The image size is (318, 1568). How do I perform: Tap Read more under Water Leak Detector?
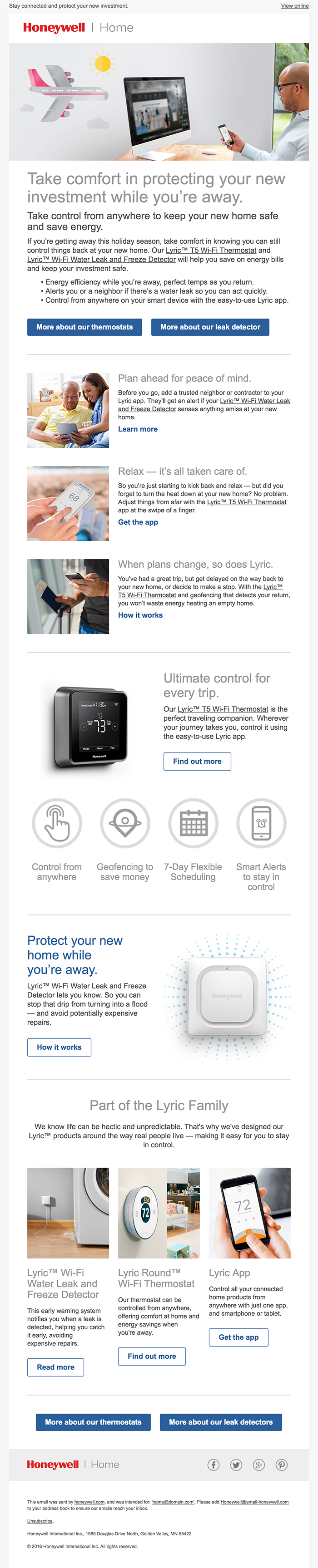(55, 1367)
